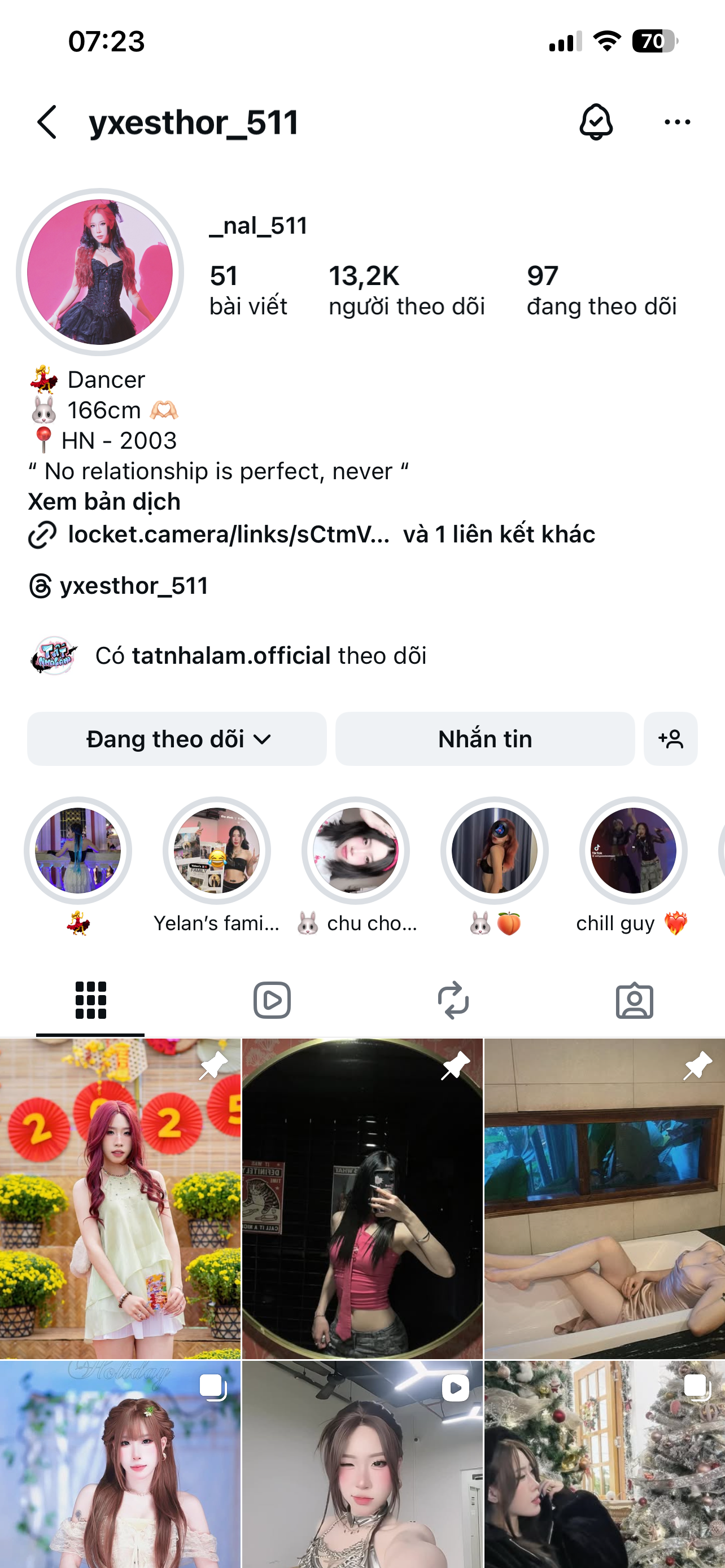This screenshot has height=1568, width=725.
Task: Open the chill guy story highlight
Action: (633, 851)
